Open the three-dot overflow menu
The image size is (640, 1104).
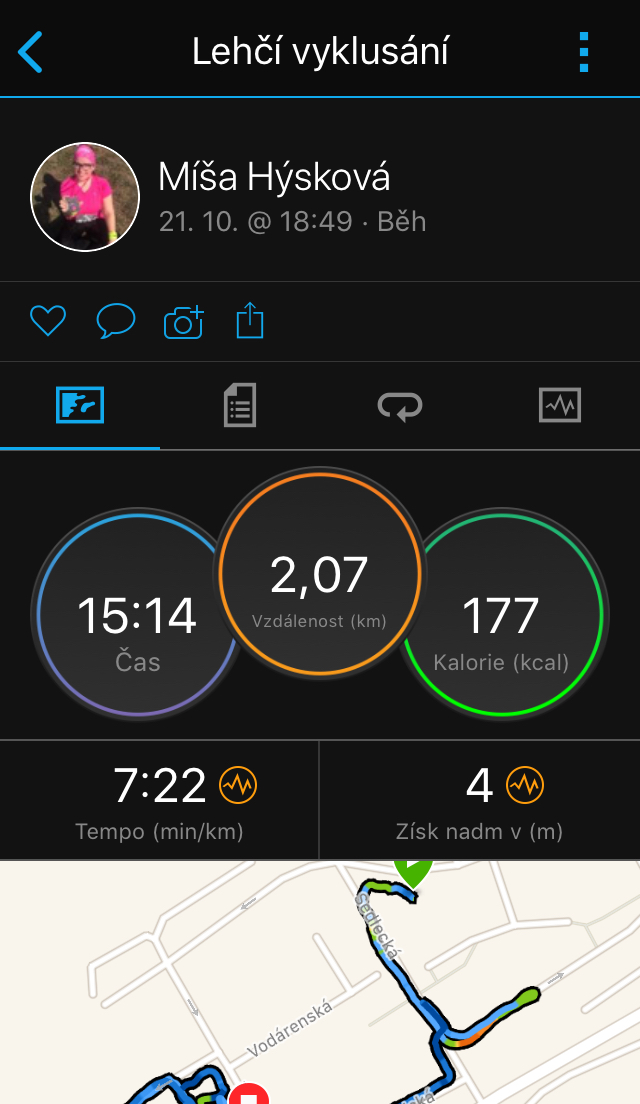coord(583,51)
